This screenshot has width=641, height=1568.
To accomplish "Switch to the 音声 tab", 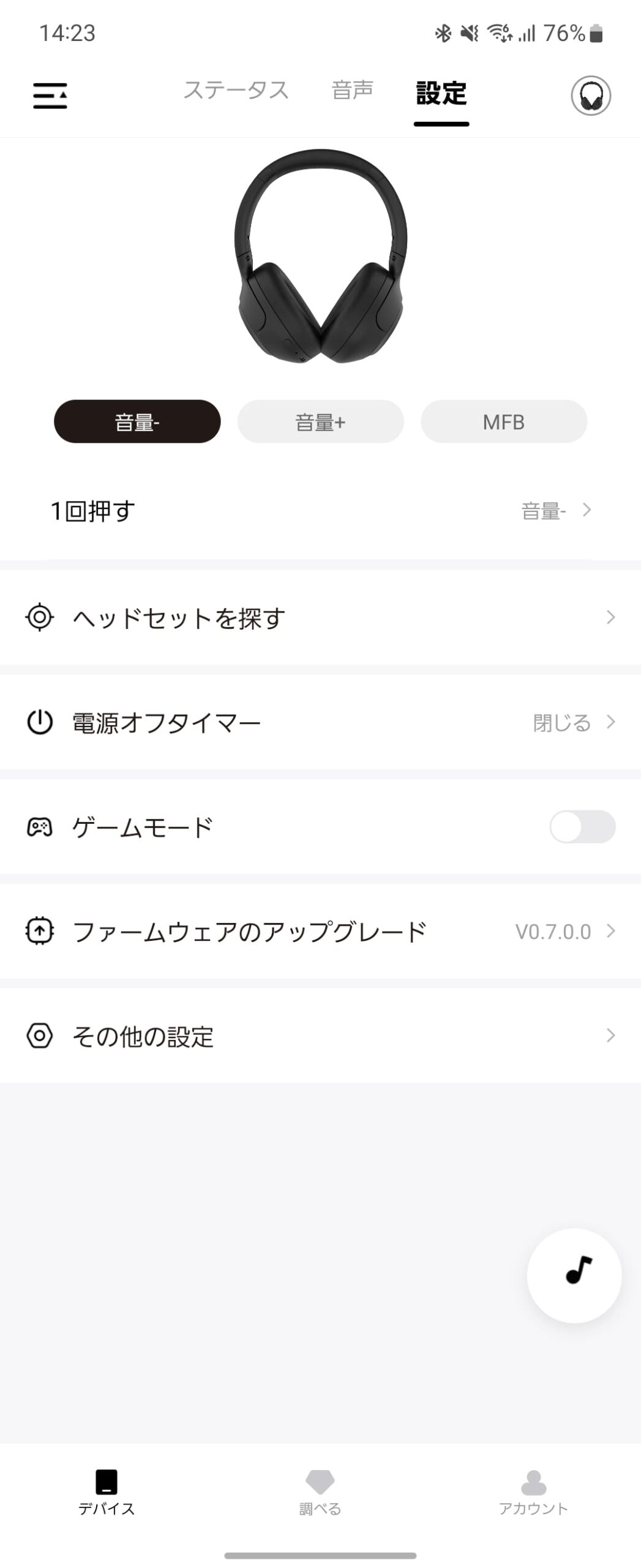I will 353,90.
